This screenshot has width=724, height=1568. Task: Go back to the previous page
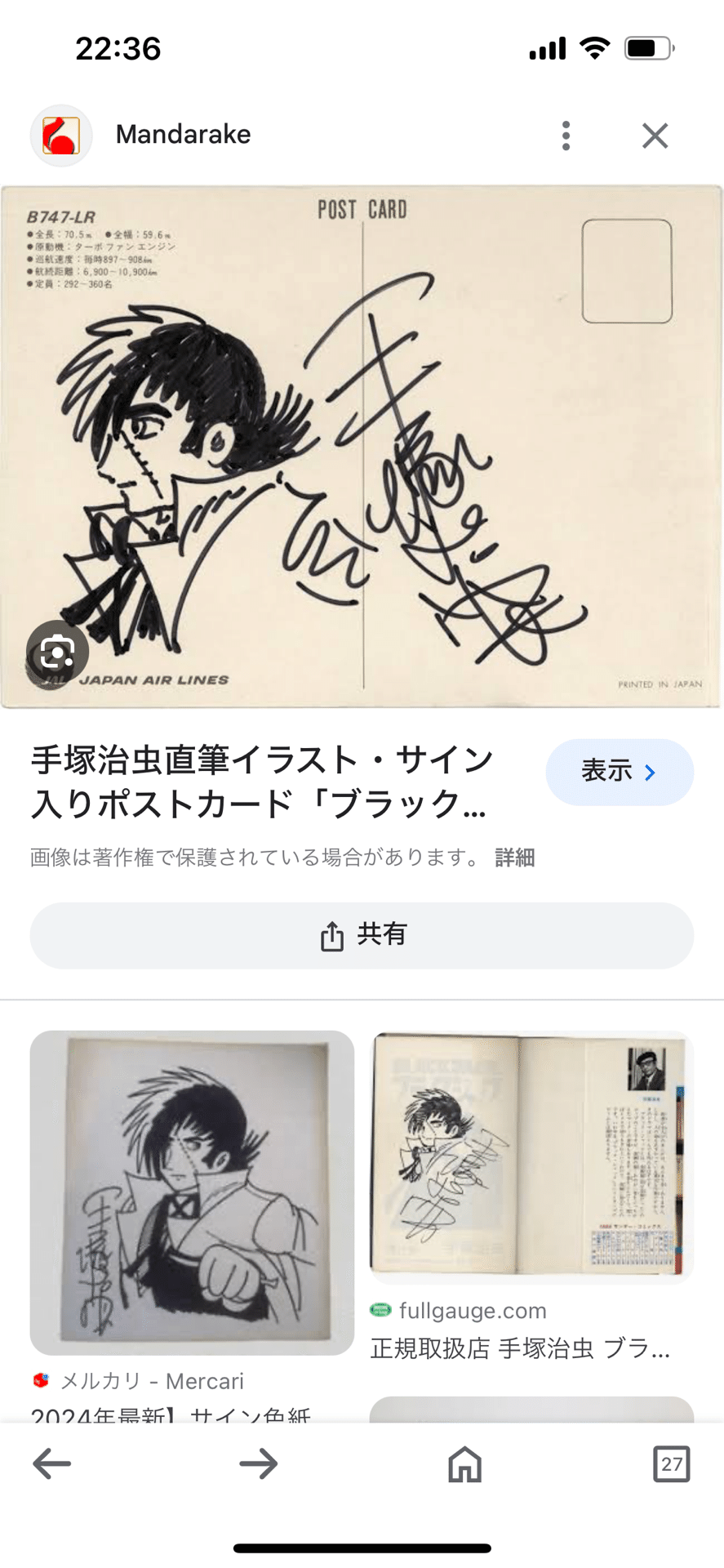[51, 1463]
